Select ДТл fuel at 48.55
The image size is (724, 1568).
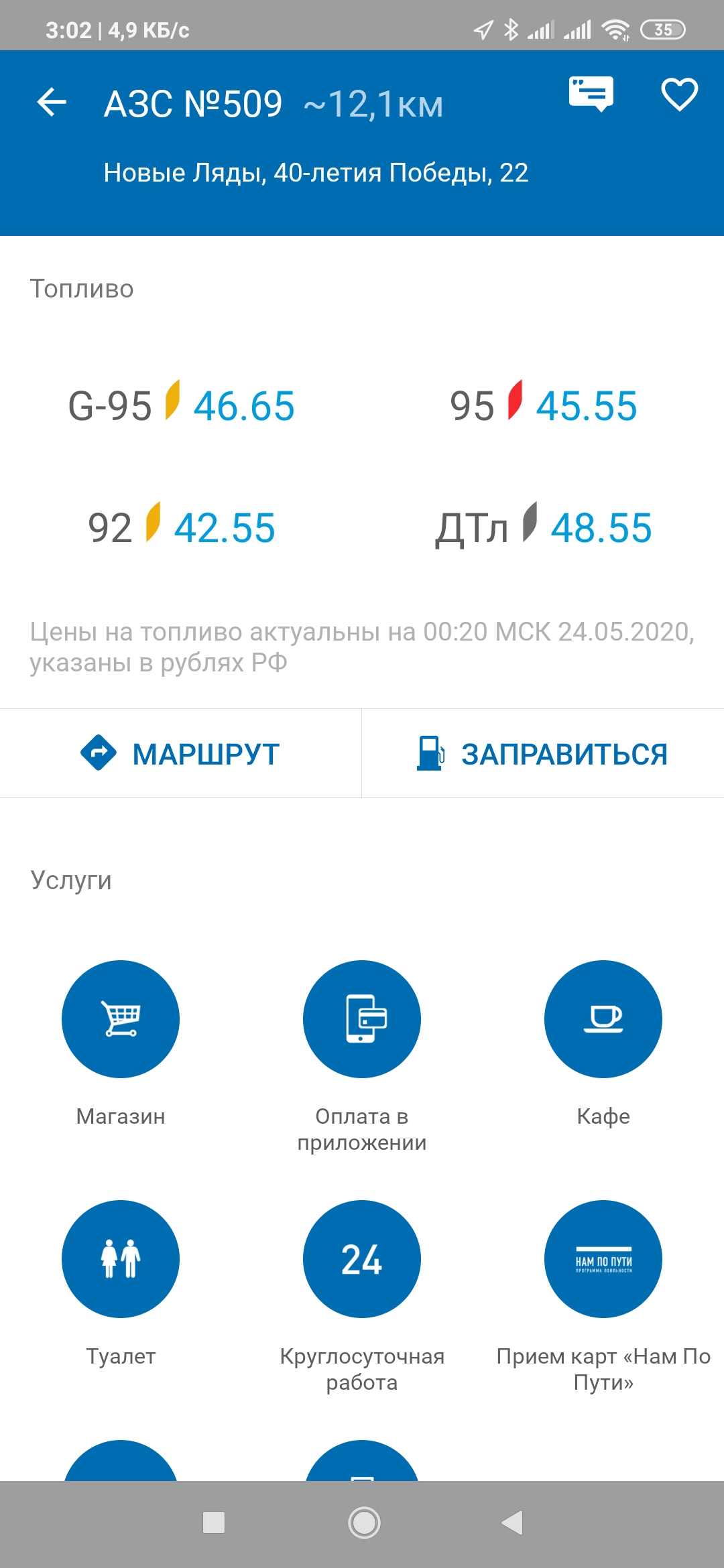(x=543, y=526)
